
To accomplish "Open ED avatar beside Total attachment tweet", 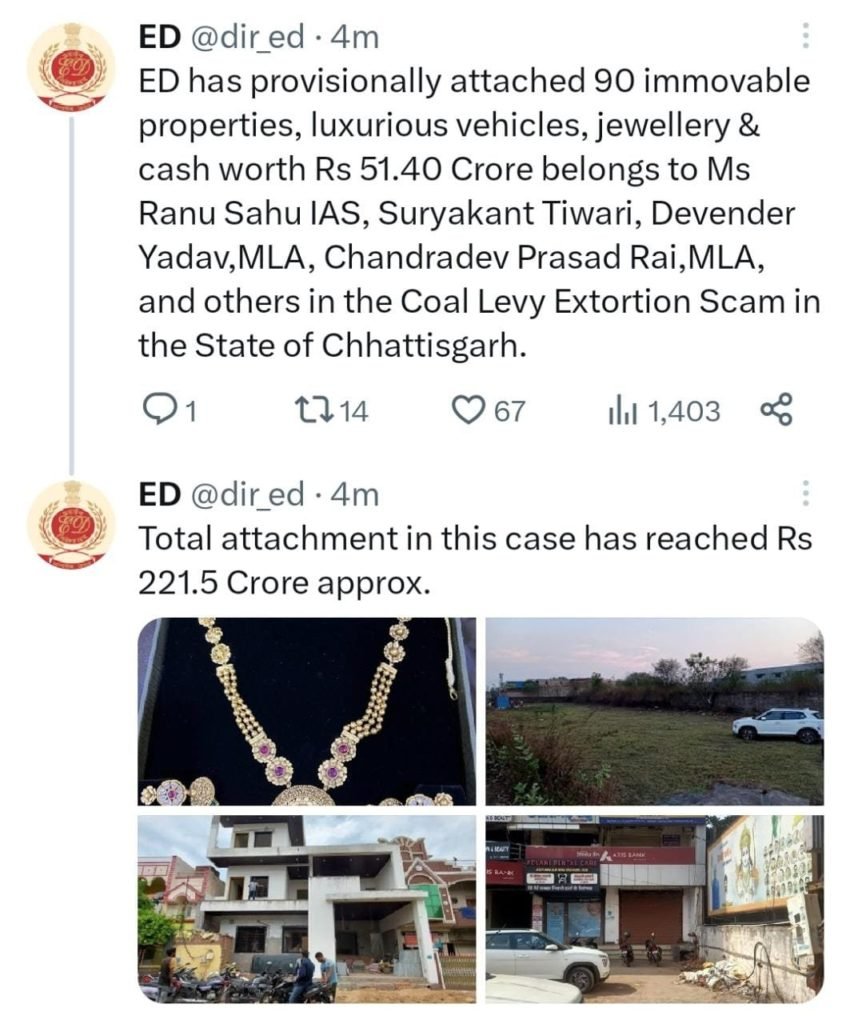I will (71, 523).
